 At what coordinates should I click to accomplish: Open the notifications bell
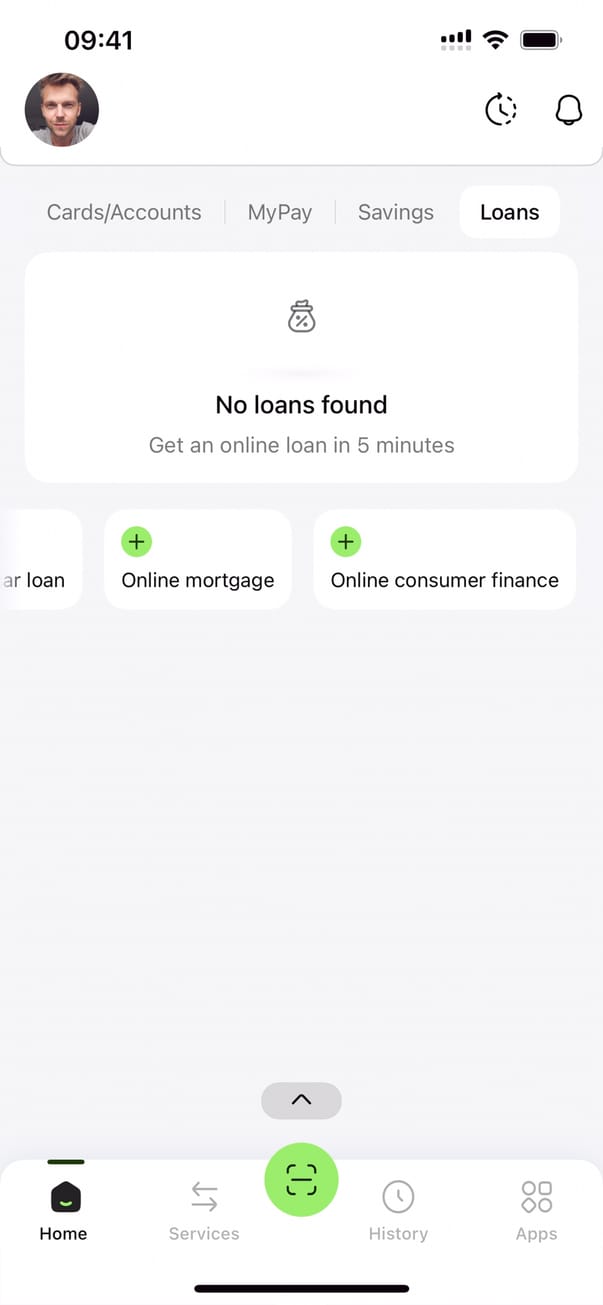pos(568,110)
